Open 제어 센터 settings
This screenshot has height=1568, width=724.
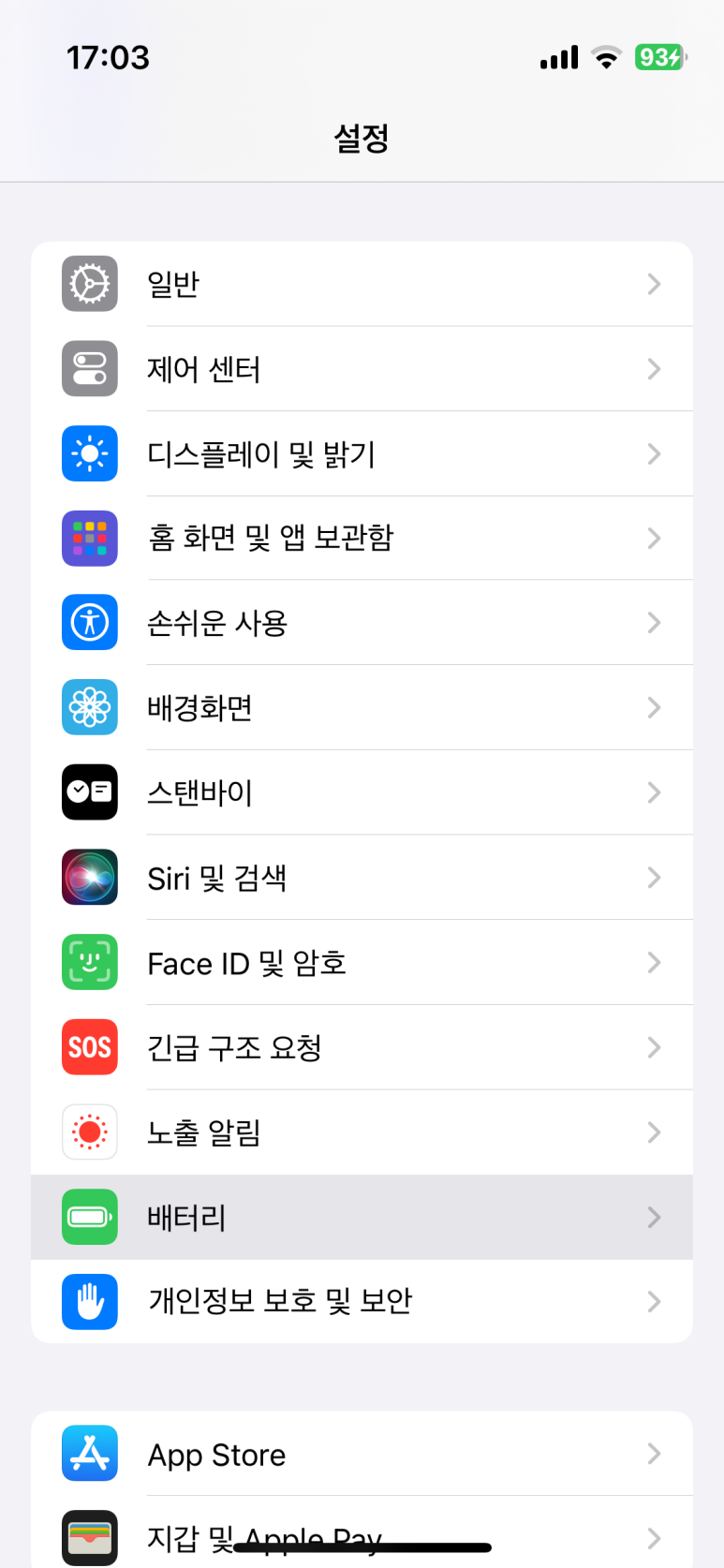coord(362,369)
